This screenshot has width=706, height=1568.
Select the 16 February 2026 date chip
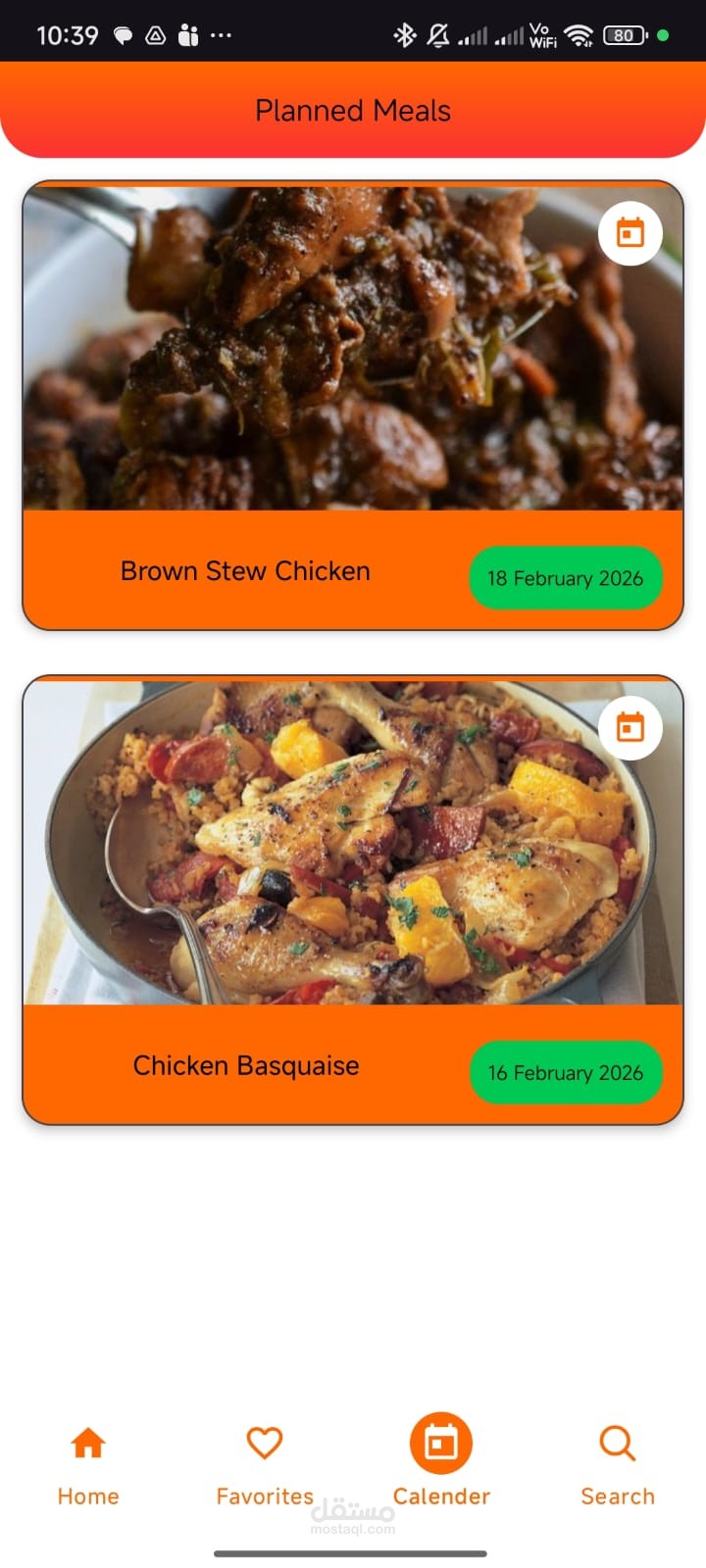coord(566,1073)
